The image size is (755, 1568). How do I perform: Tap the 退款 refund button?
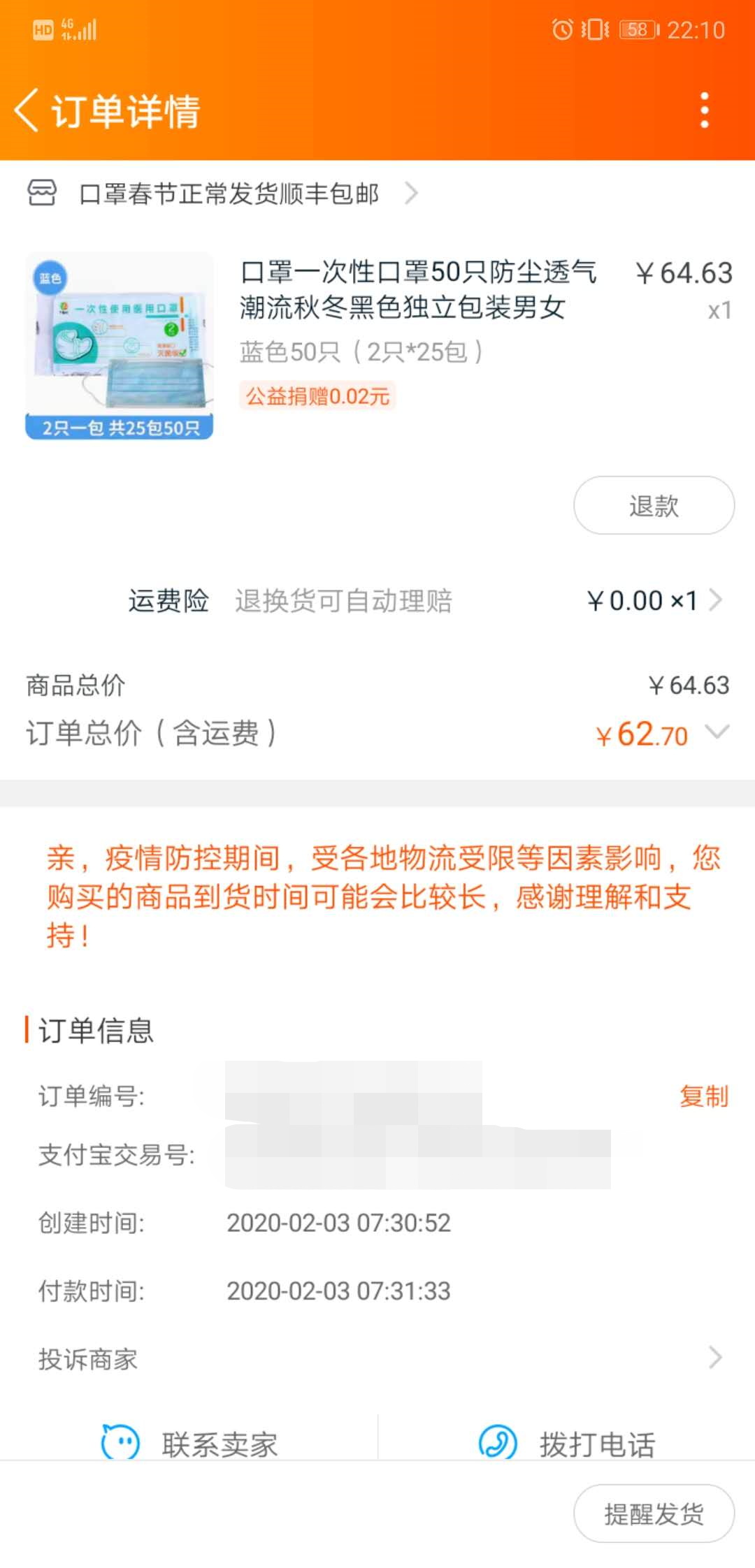point(654,505)
